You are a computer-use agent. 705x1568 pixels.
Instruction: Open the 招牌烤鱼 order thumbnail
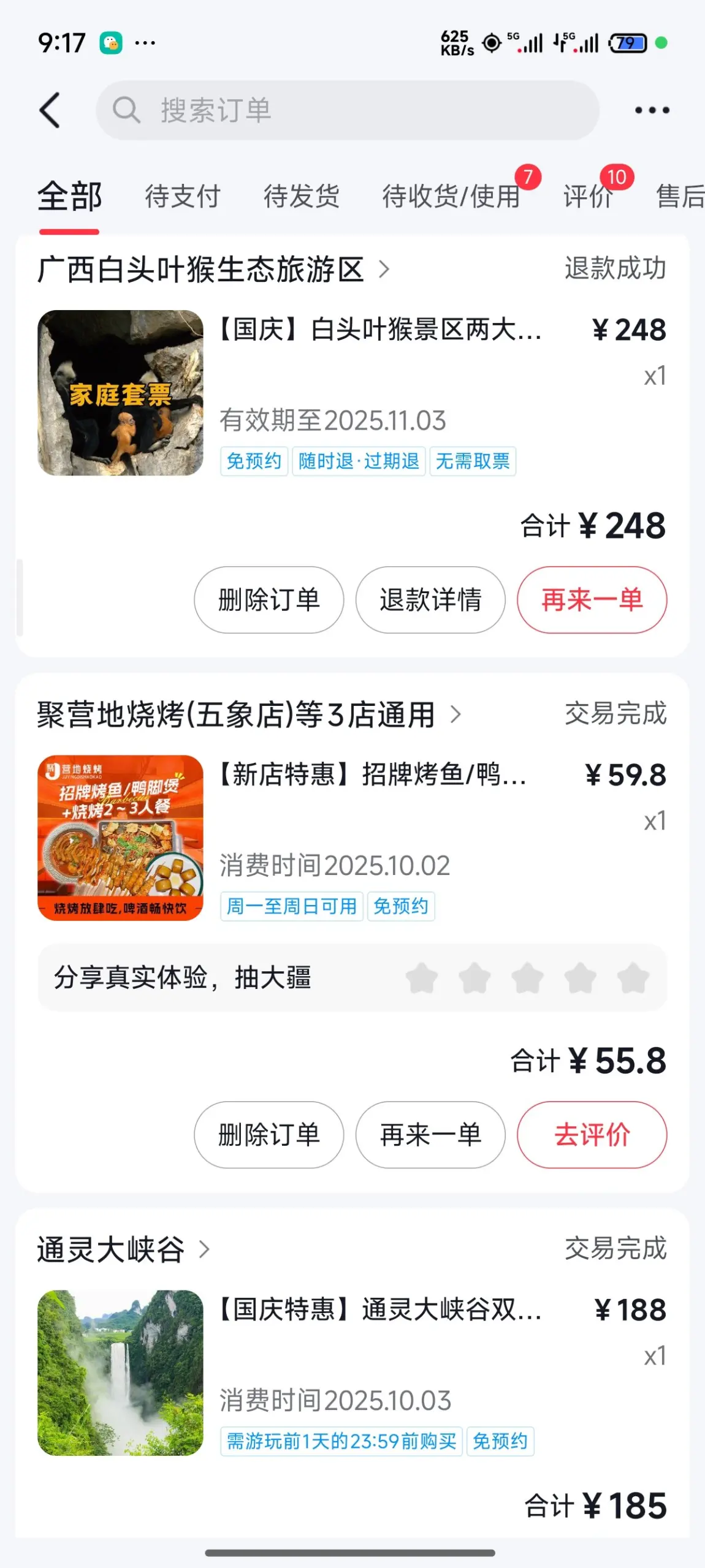pyautogui.click(x=120, y=838)
